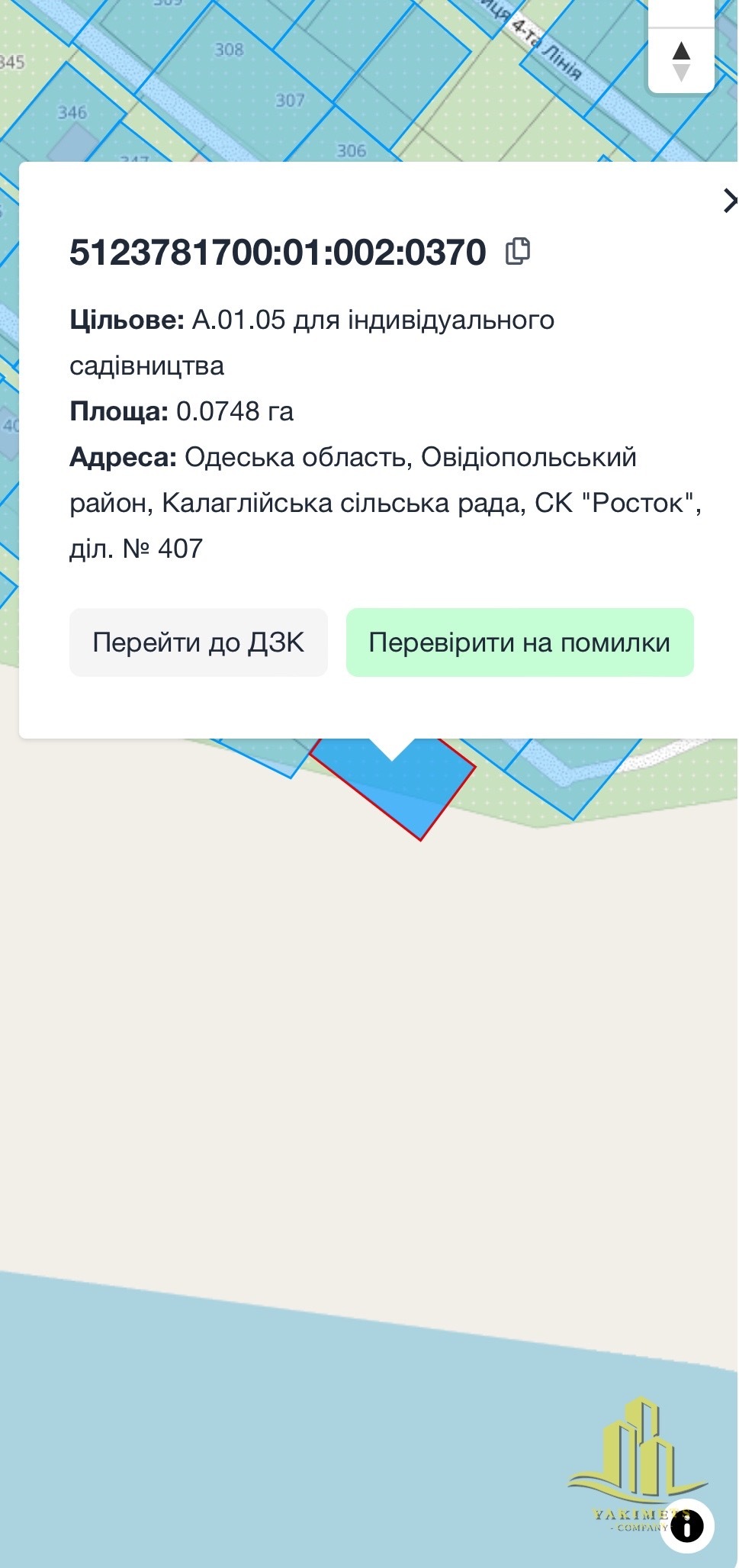Open the map info button
Viewport: 739px width, 1568px height.
pyautogui.click(x=687, y=1526)
